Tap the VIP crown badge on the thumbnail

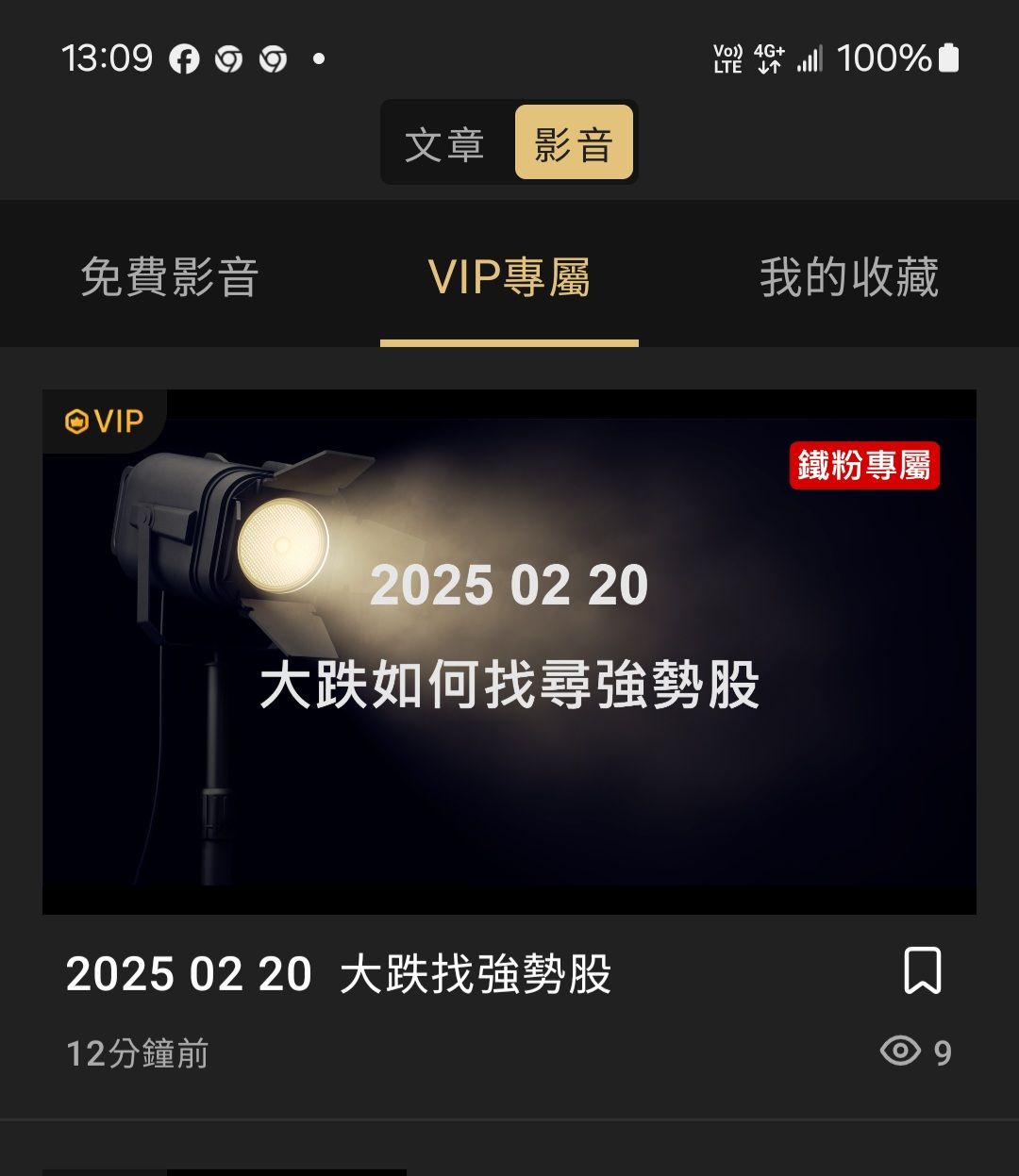[x=106, y=422]
